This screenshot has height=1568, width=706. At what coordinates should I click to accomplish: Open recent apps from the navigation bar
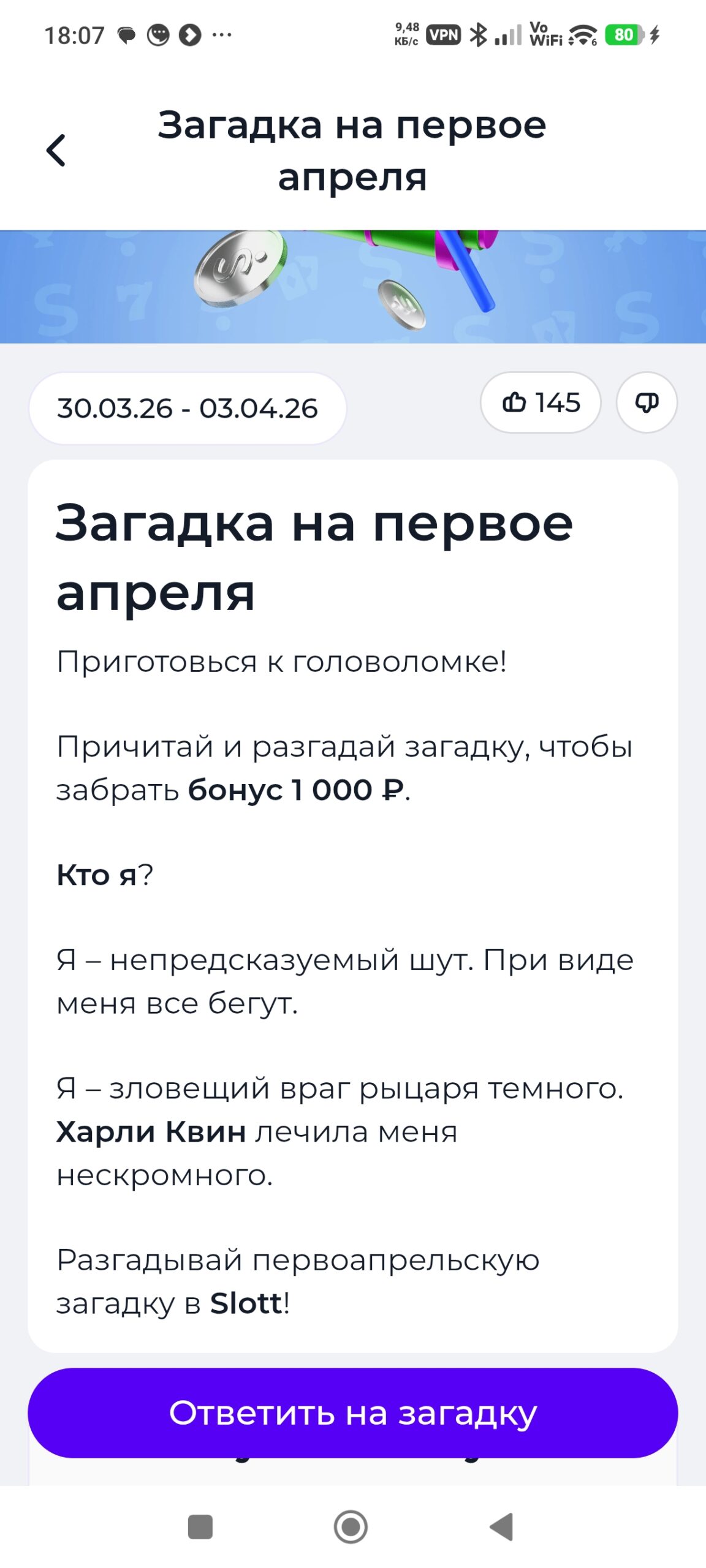pyautogui.click(x=200, y=1526)
